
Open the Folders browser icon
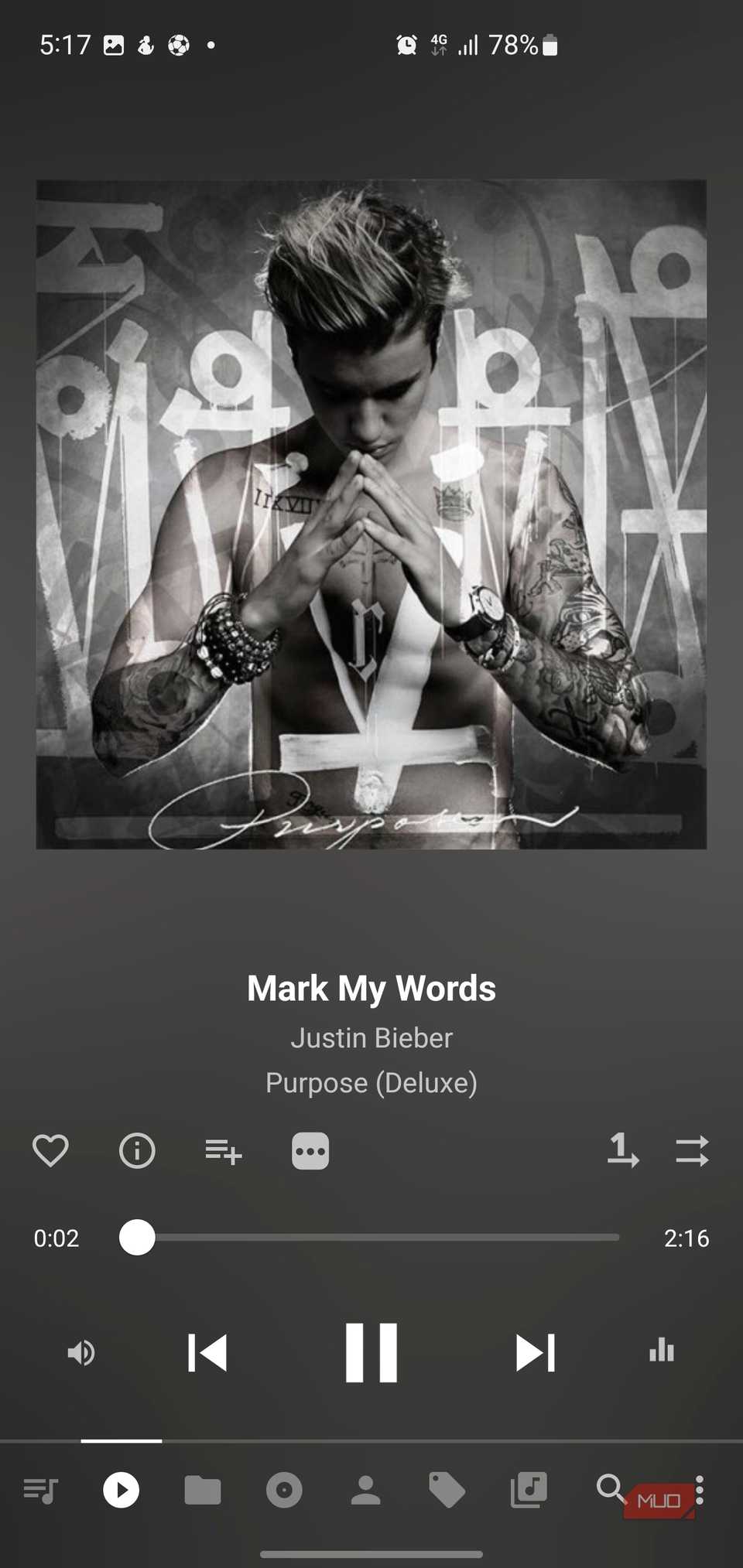[203, 1491]
